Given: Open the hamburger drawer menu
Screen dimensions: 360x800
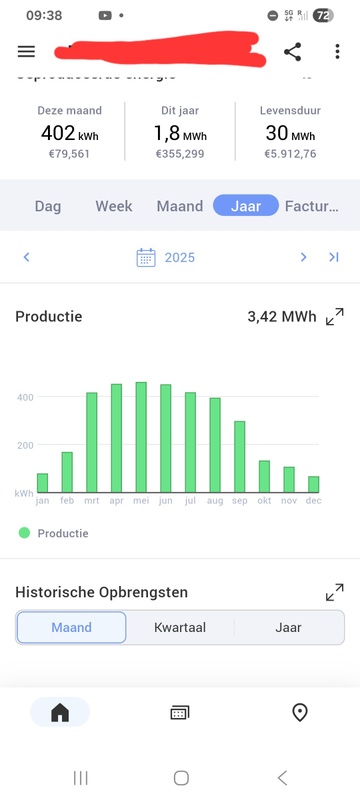Looking at the screenshot, I should 26,52.
